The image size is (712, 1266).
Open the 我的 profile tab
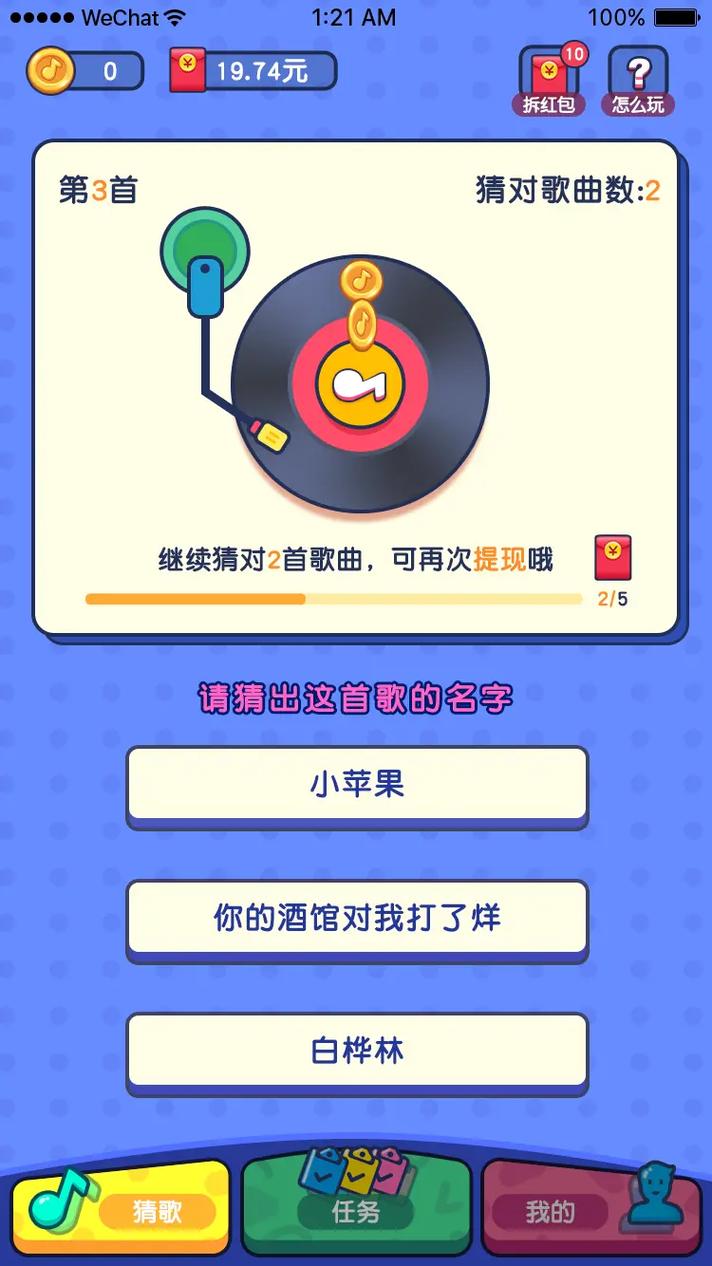pos(590,1208)
